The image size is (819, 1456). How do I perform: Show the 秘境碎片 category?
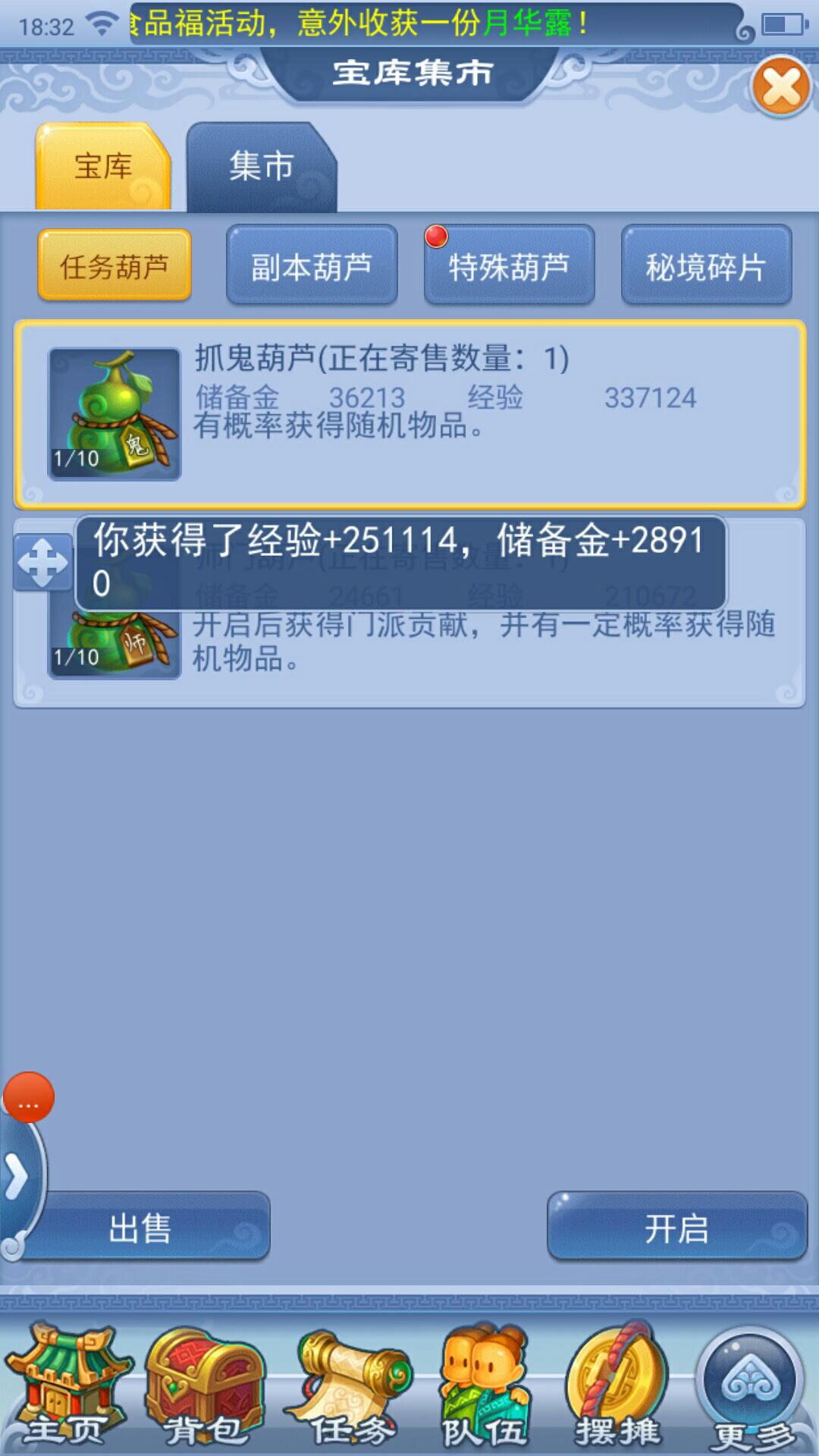706,266
